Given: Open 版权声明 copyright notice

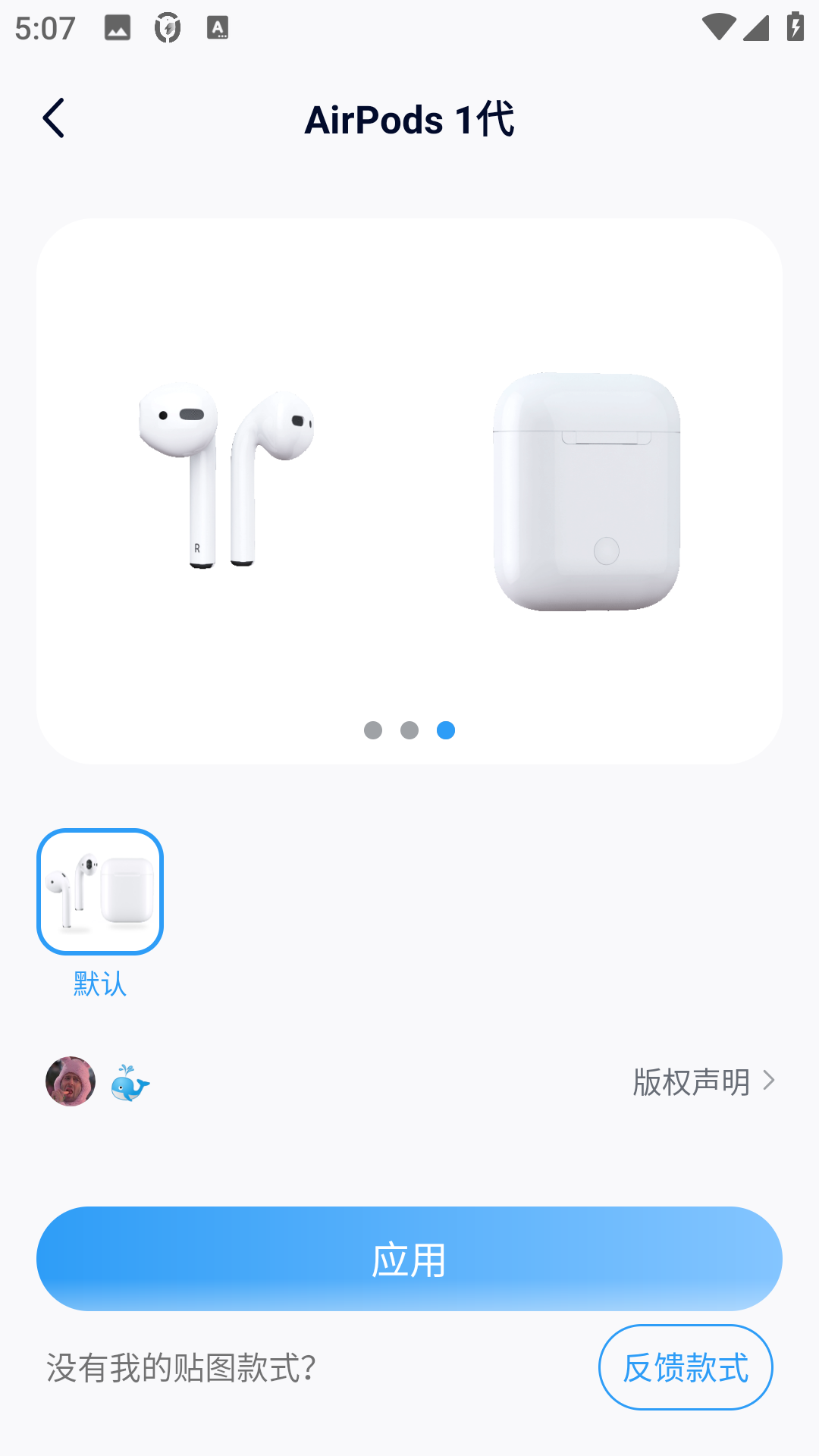Looking at the screenshot, I should (703, 1081).
